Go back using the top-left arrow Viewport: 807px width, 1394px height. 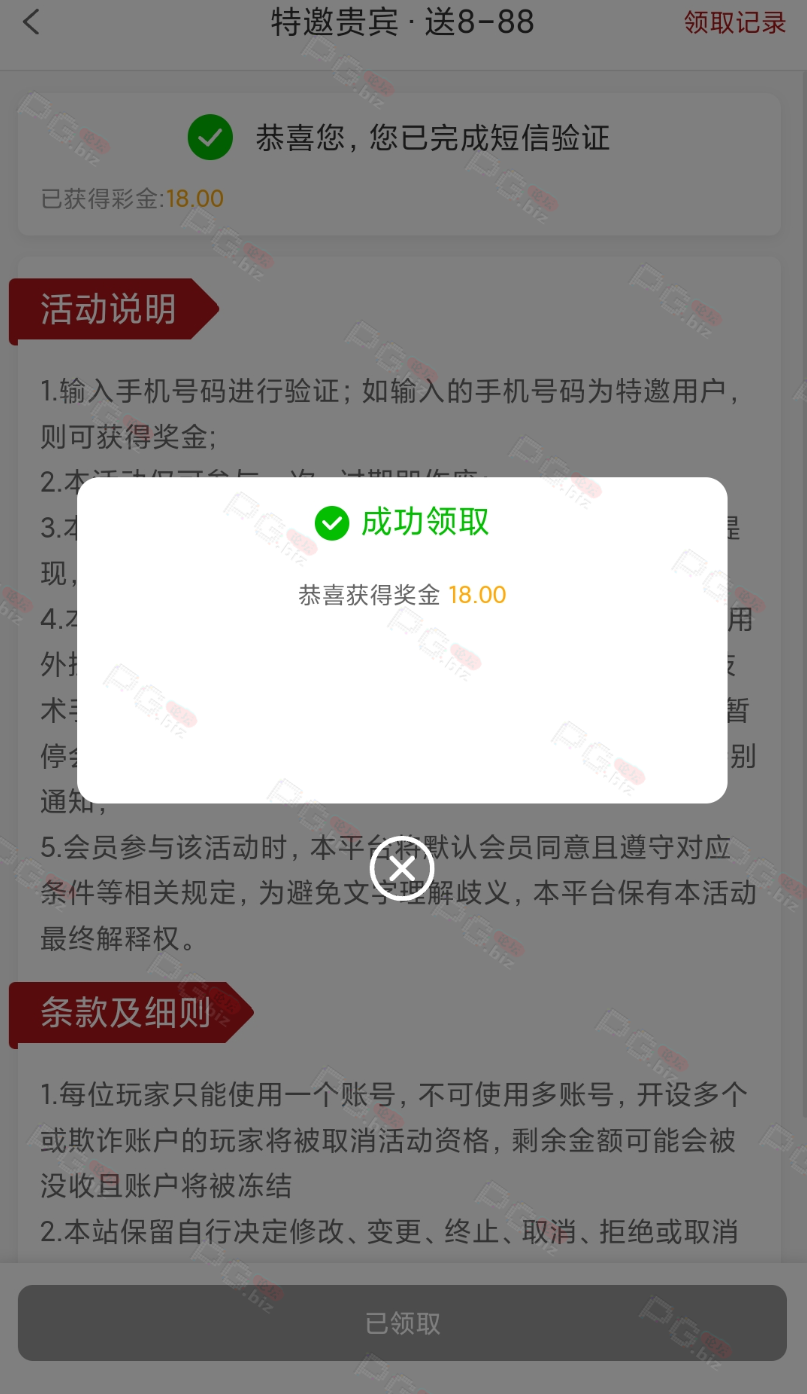[32, 23]
